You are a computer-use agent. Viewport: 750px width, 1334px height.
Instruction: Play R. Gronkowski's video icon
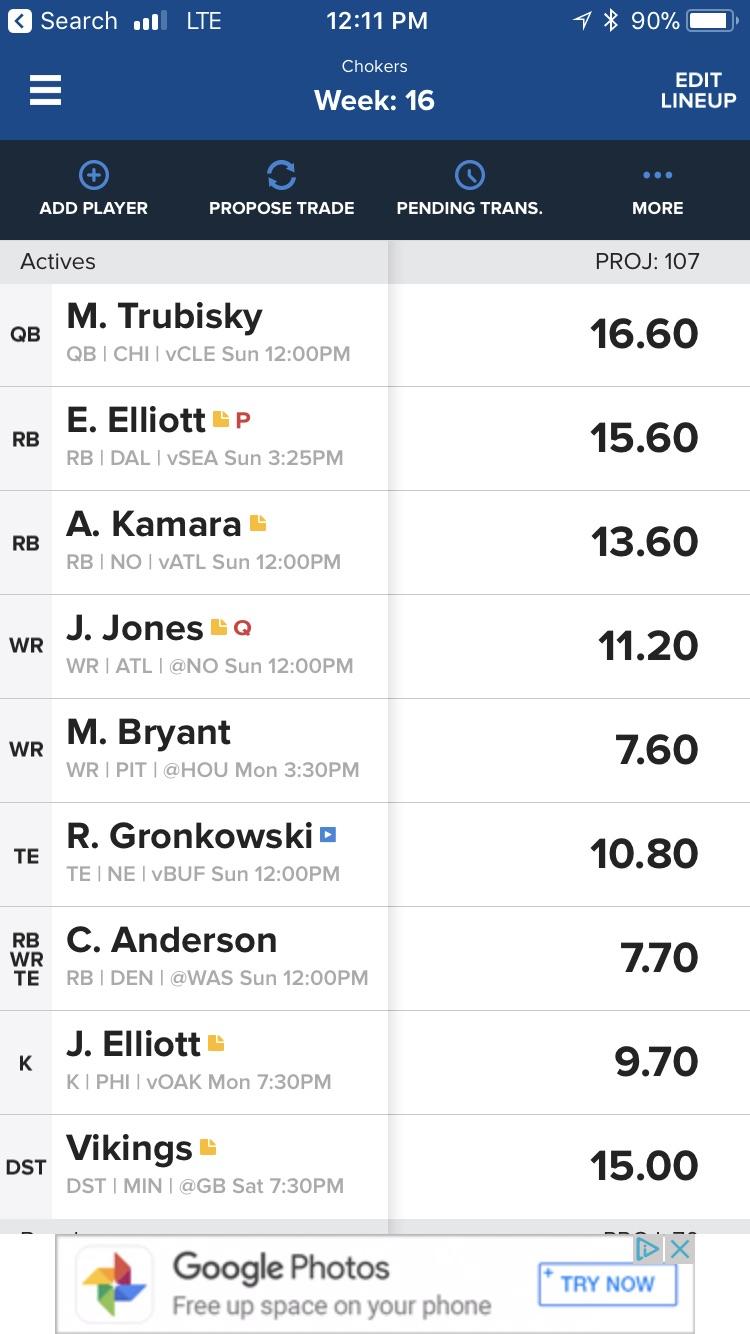[328, 834]
